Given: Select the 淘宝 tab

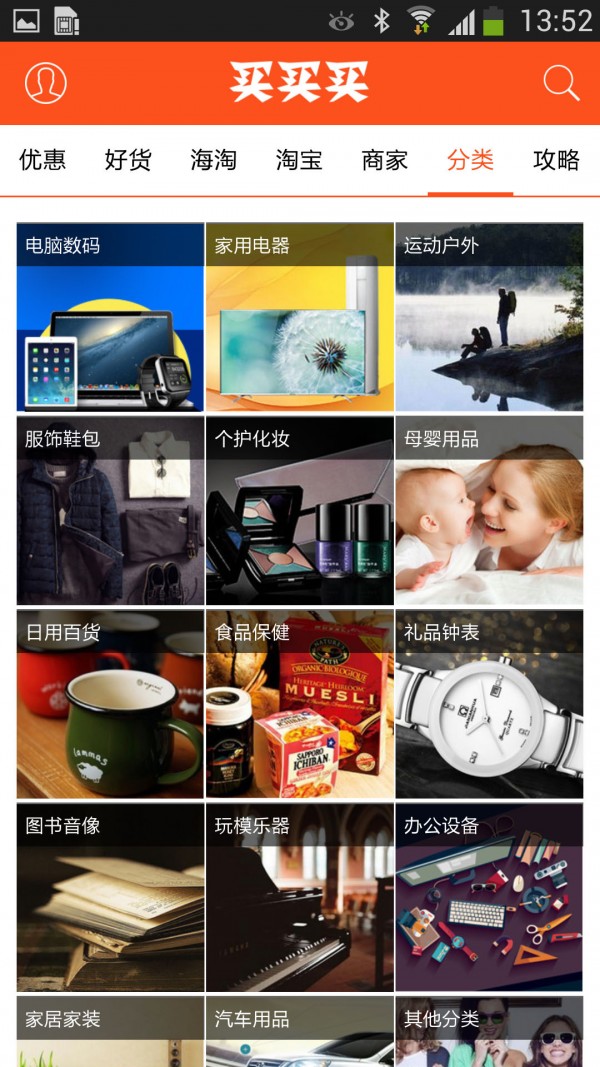Looking at the screenshot, I should click(299, 160).
